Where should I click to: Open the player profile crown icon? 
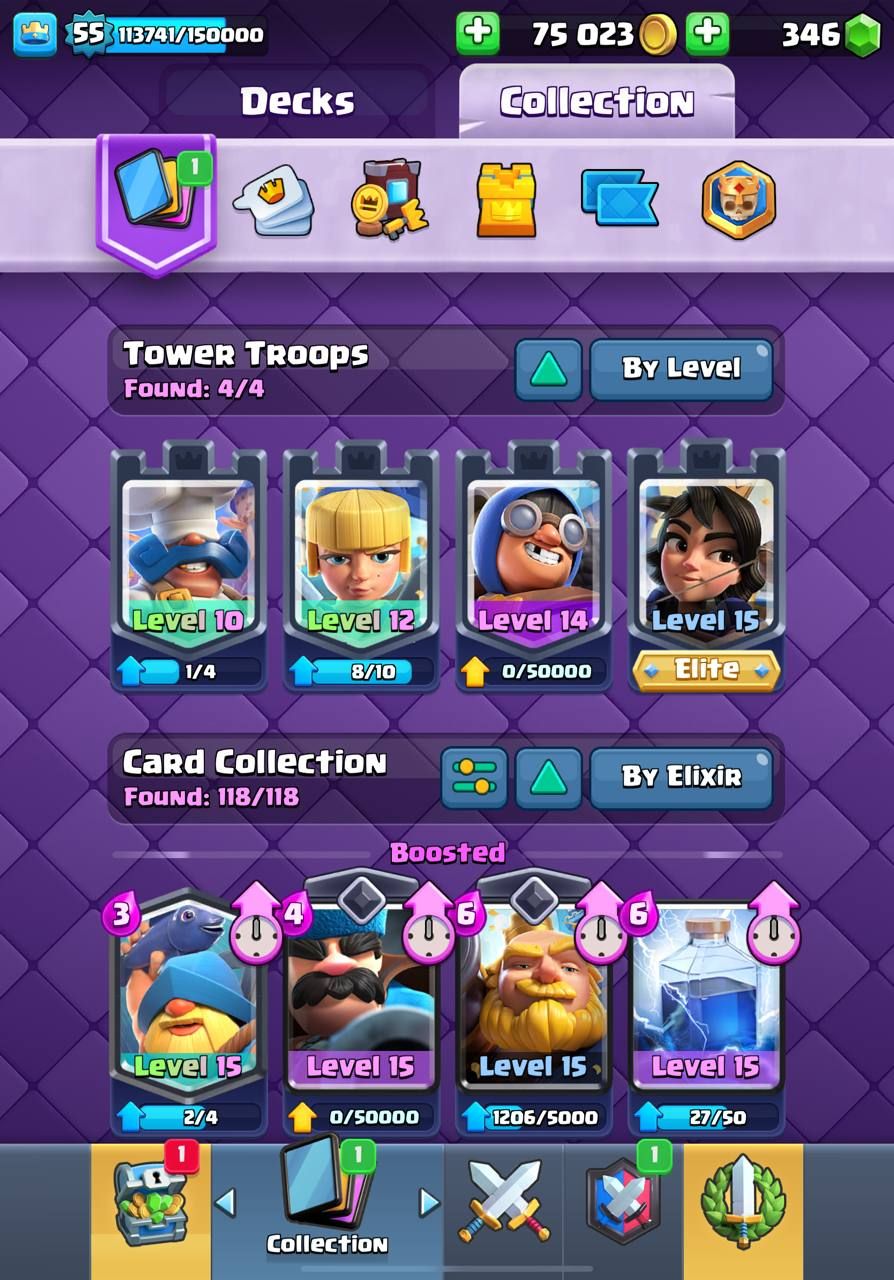click(34, 34)
